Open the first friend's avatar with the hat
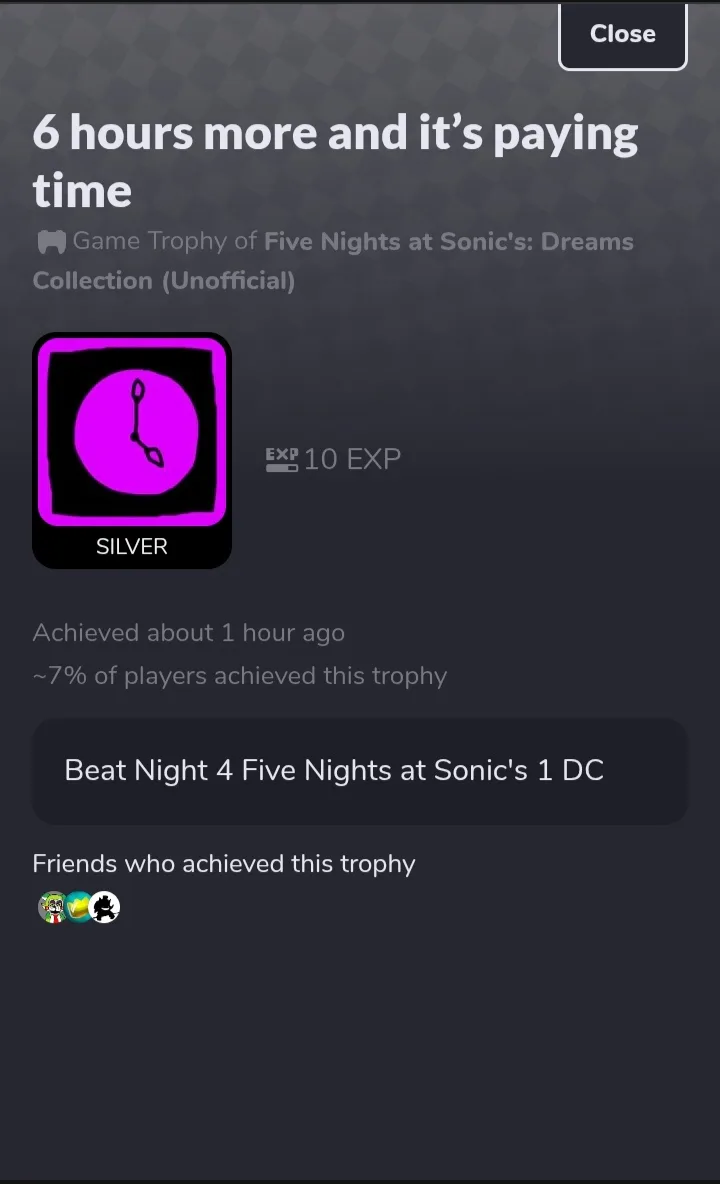 pos(52,907)
